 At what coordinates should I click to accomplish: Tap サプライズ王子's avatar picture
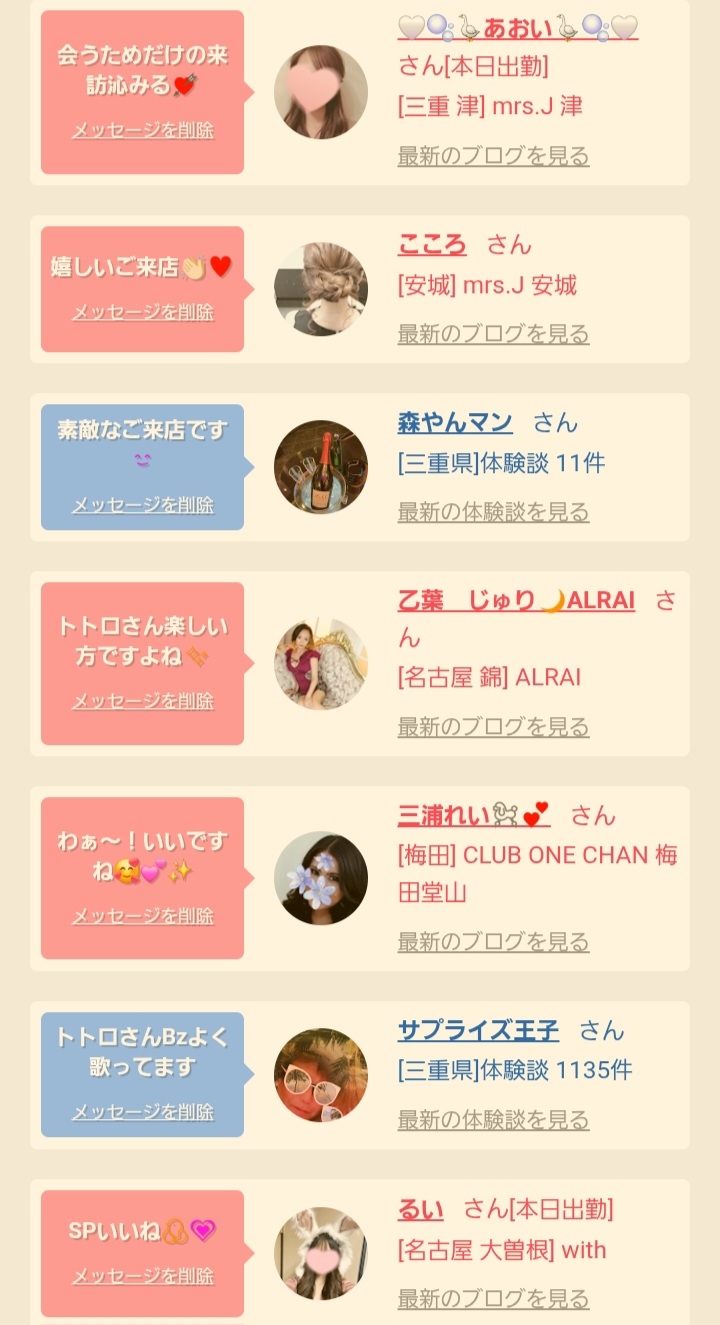(321, 1075)
